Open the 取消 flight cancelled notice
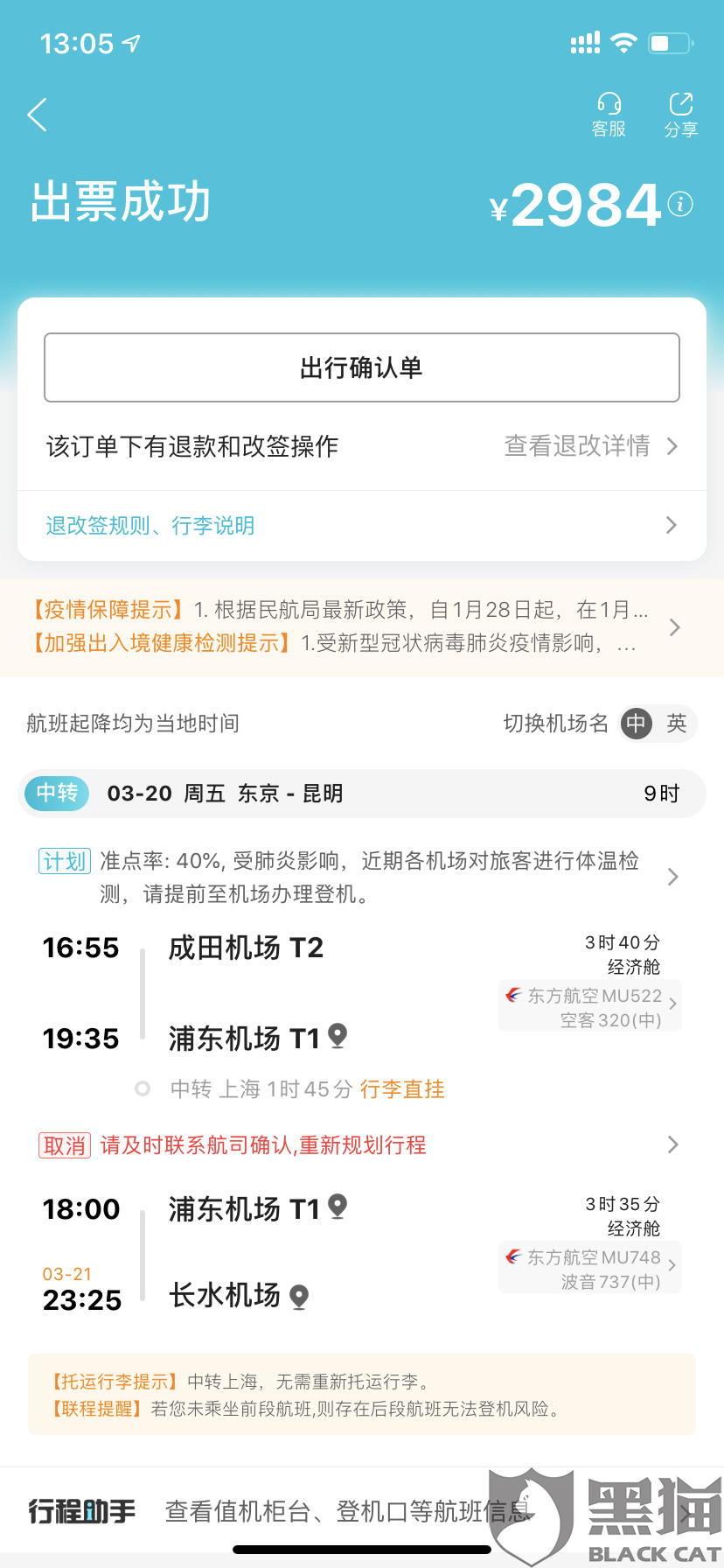Image resolution: width=724 pixels, height=1568 pixels. pos(362,1144)
